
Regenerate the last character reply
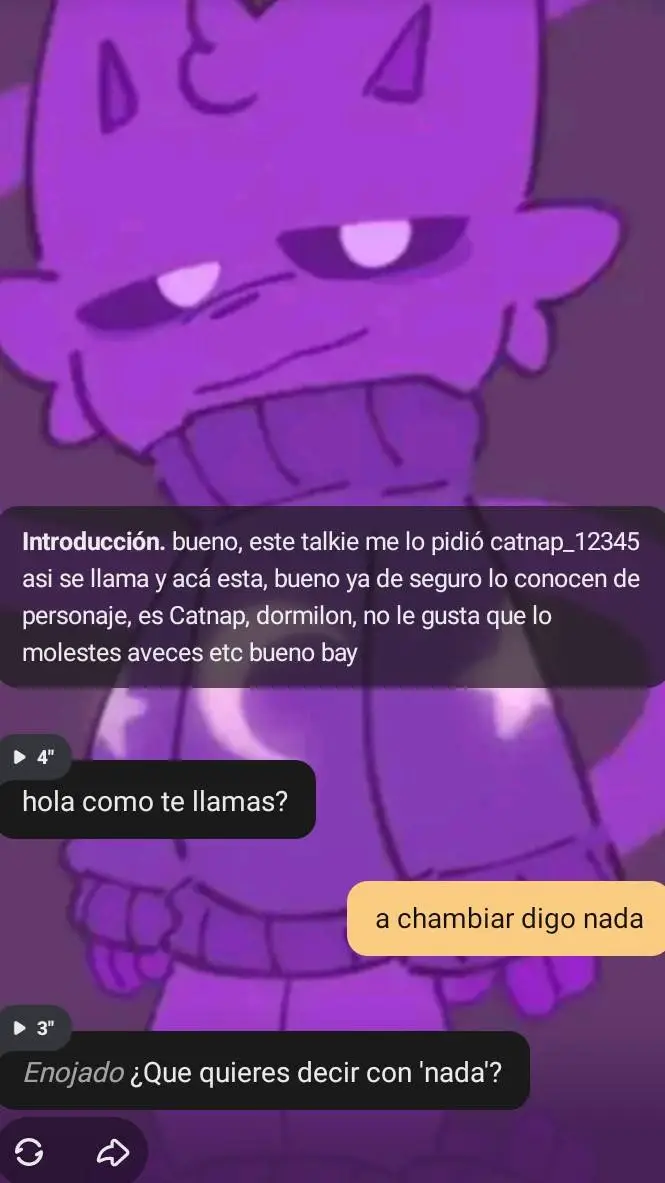pyautogui.click(x=32, y=1154)
